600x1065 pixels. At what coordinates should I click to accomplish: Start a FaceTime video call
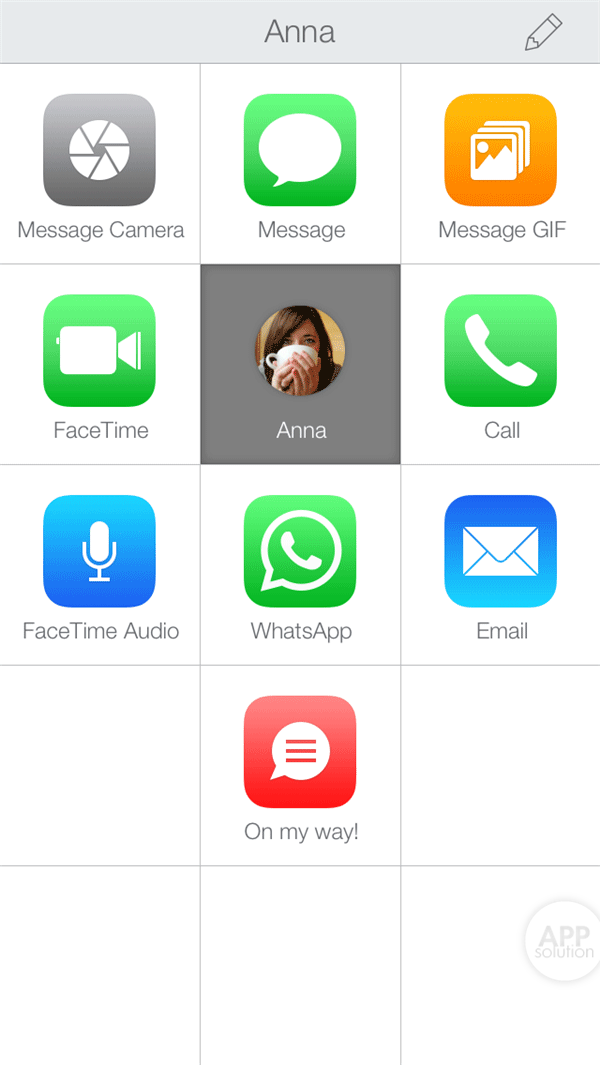point(100,351)
